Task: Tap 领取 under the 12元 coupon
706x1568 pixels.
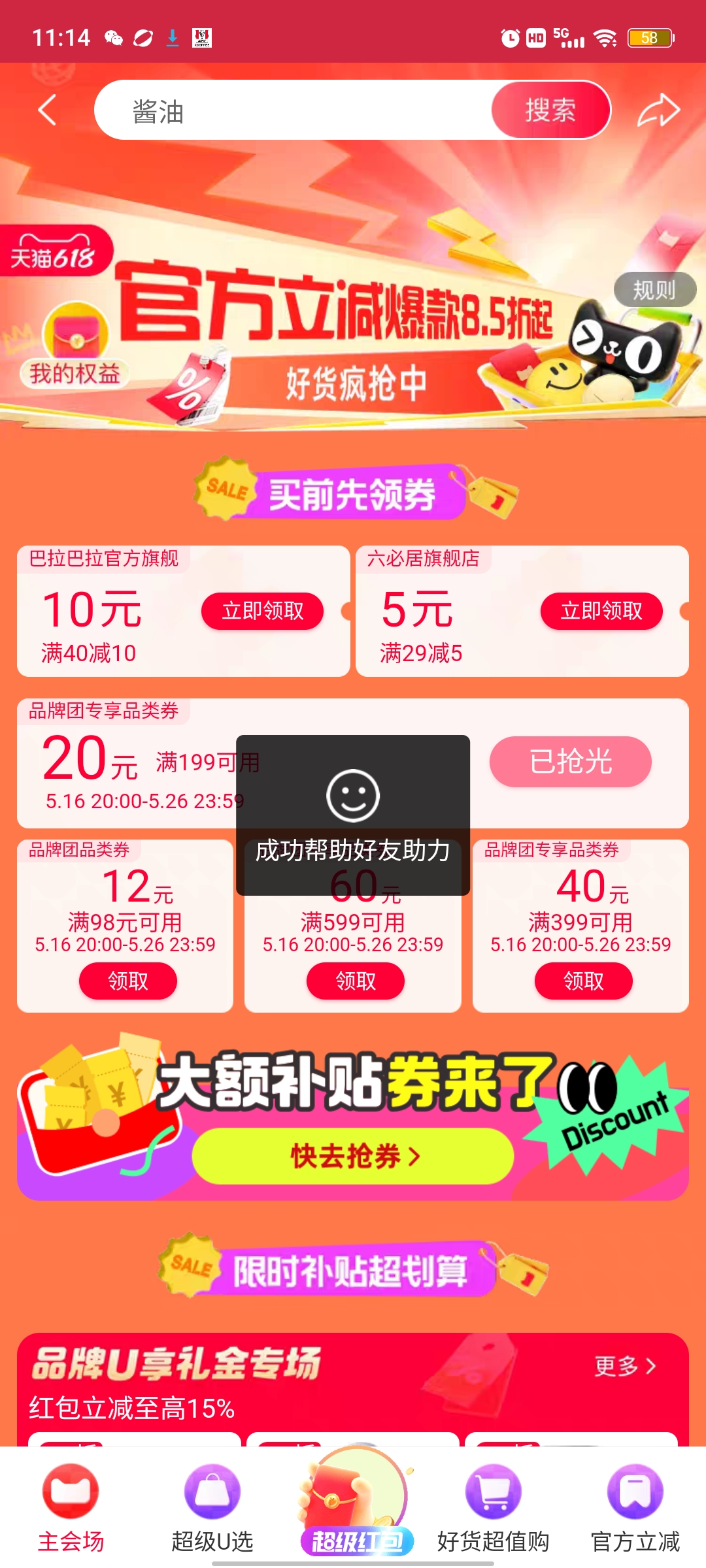Action: coord(128,981)
